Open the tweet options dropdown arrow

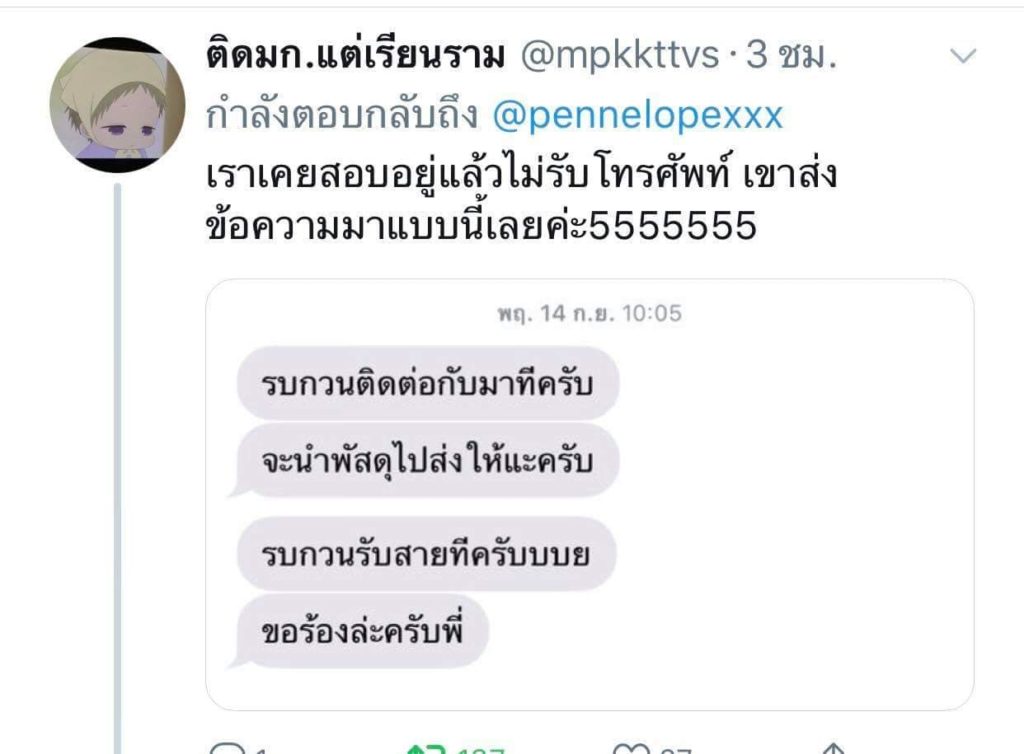tap(962, 57)
